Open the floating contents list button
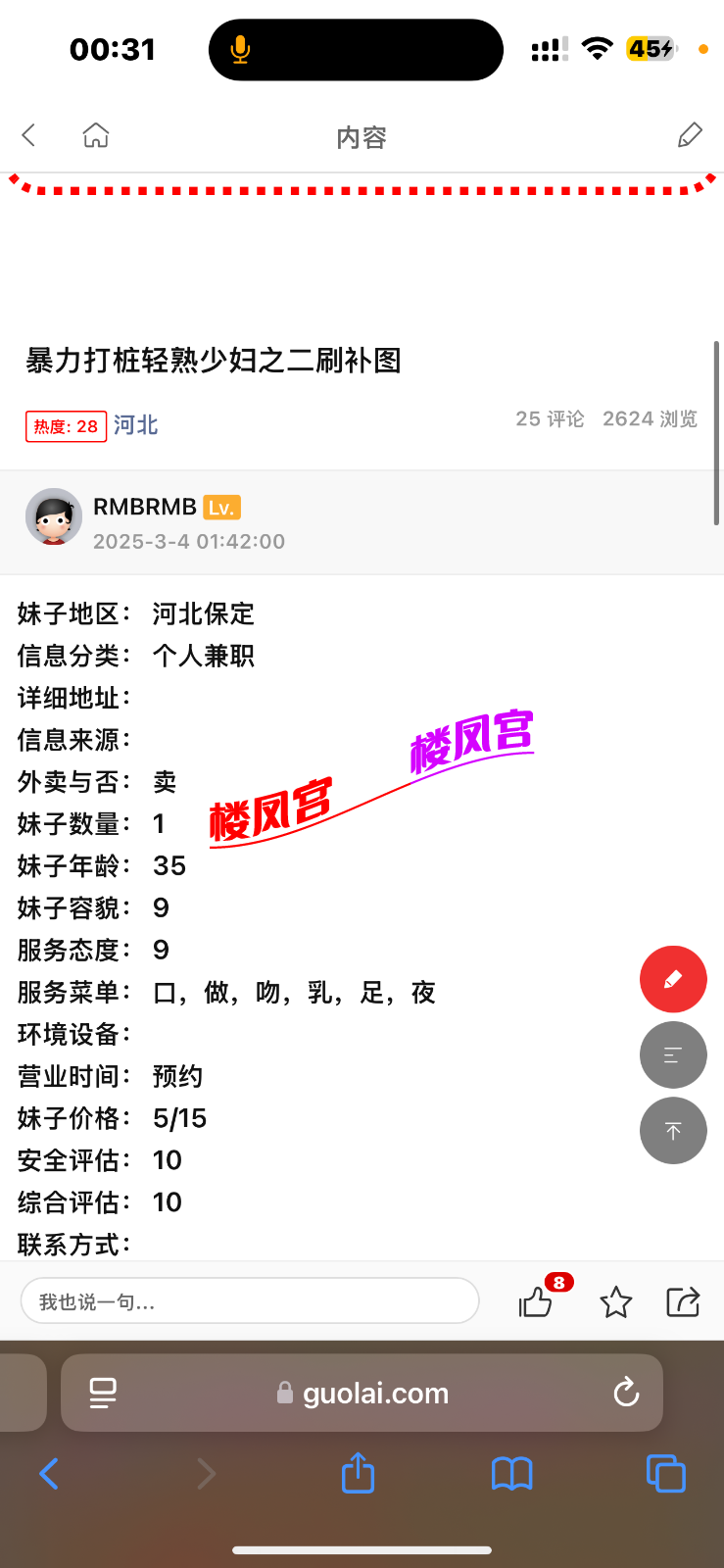Screen dimensions: 724x1568 (x=673, y=1055)
